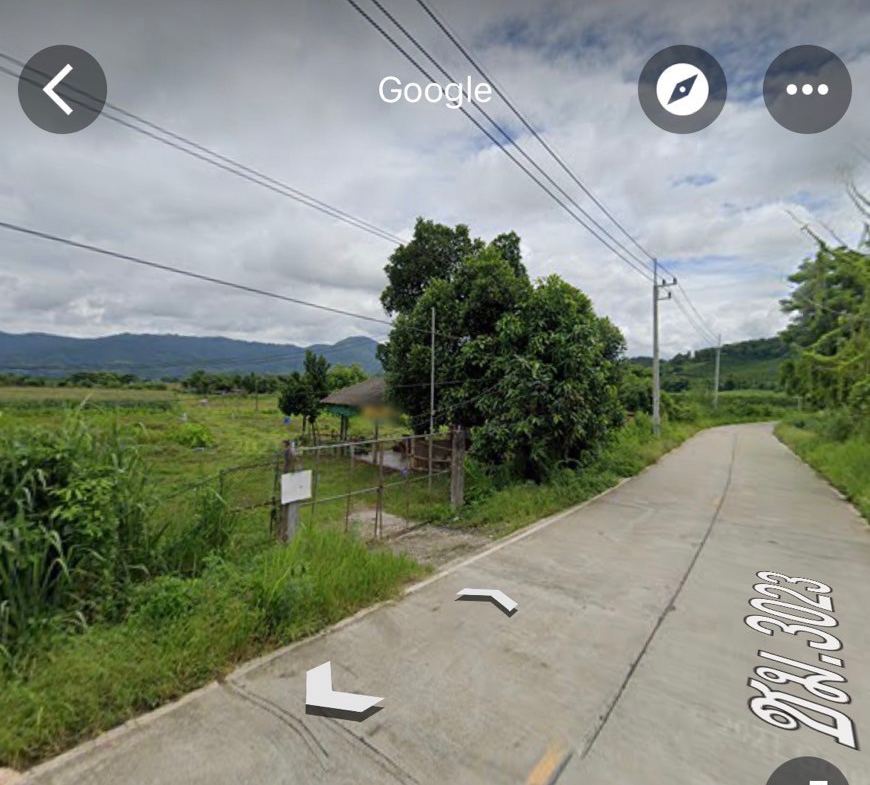Screen dimensions: 870x785
Task: Open the three-dot overflow menu
Action: 806,90
